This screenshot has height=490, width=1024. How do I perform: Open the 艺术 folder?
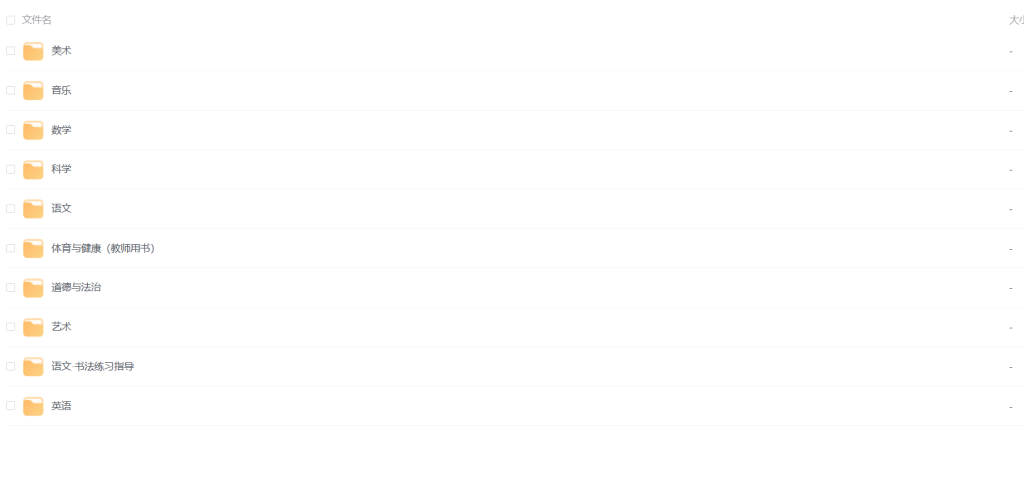pyautogui.click(x=61, y=327)
